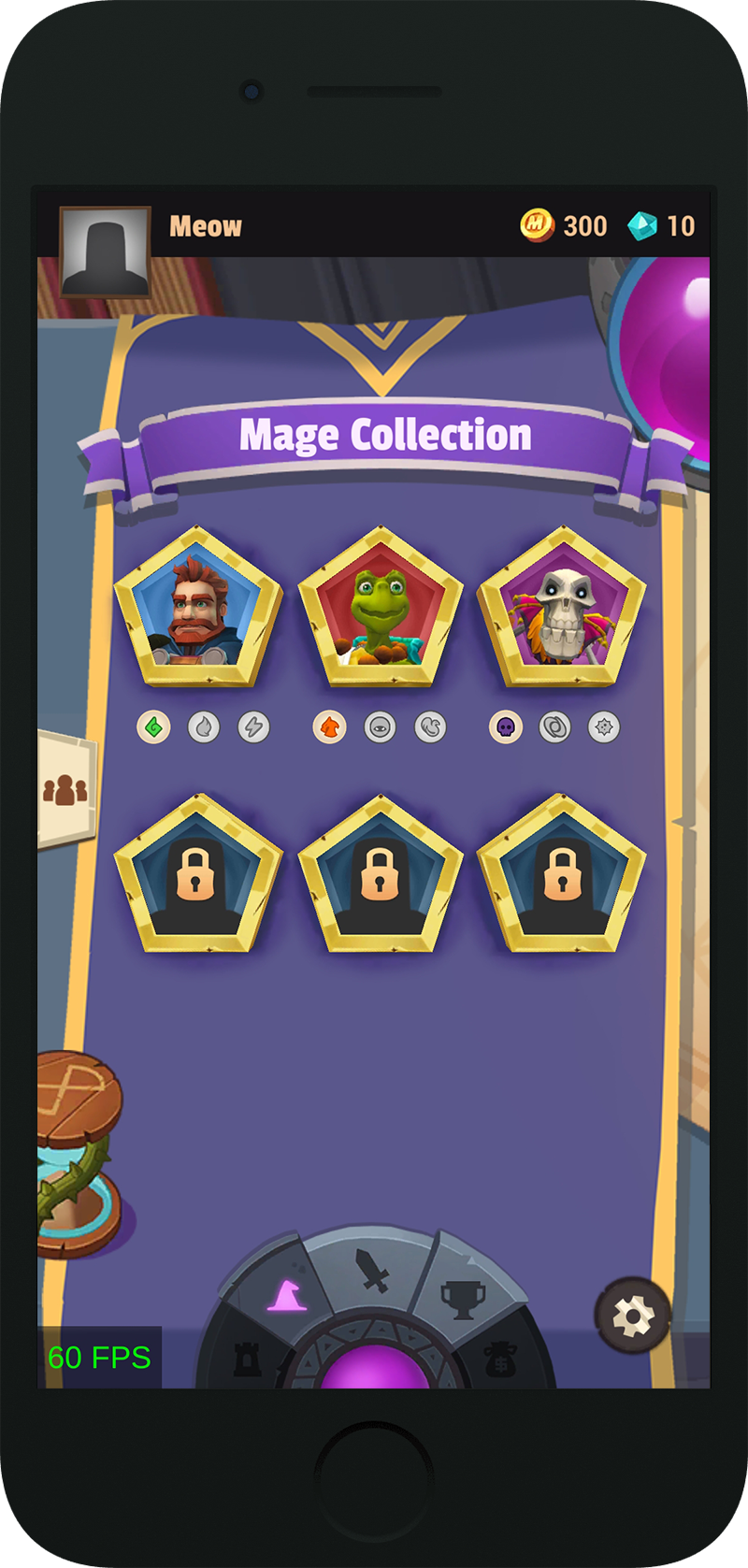
Task: Tap the first locked mage slot
Action: pyautogui.click(x=198, y=874)
